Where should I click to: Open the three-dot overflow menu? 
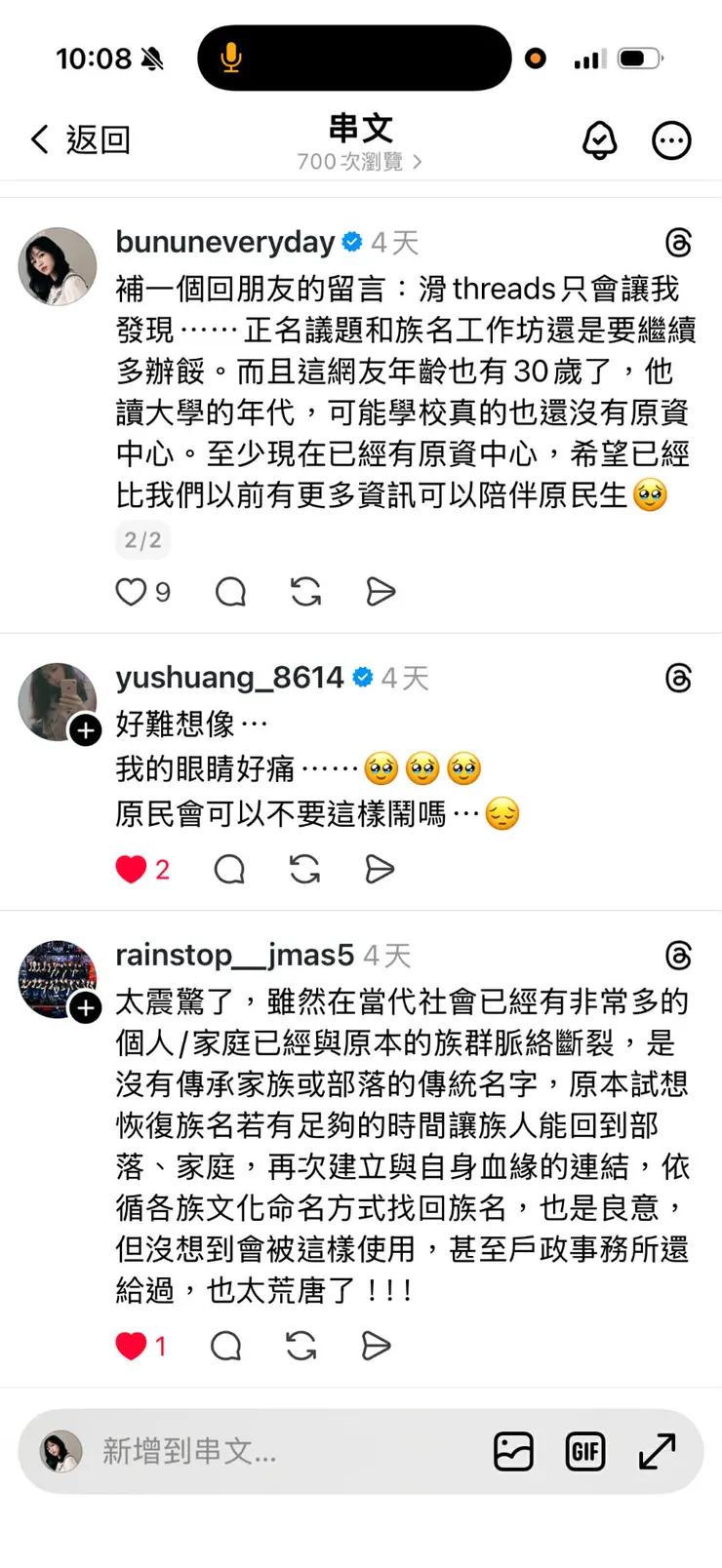coord(671,139)
